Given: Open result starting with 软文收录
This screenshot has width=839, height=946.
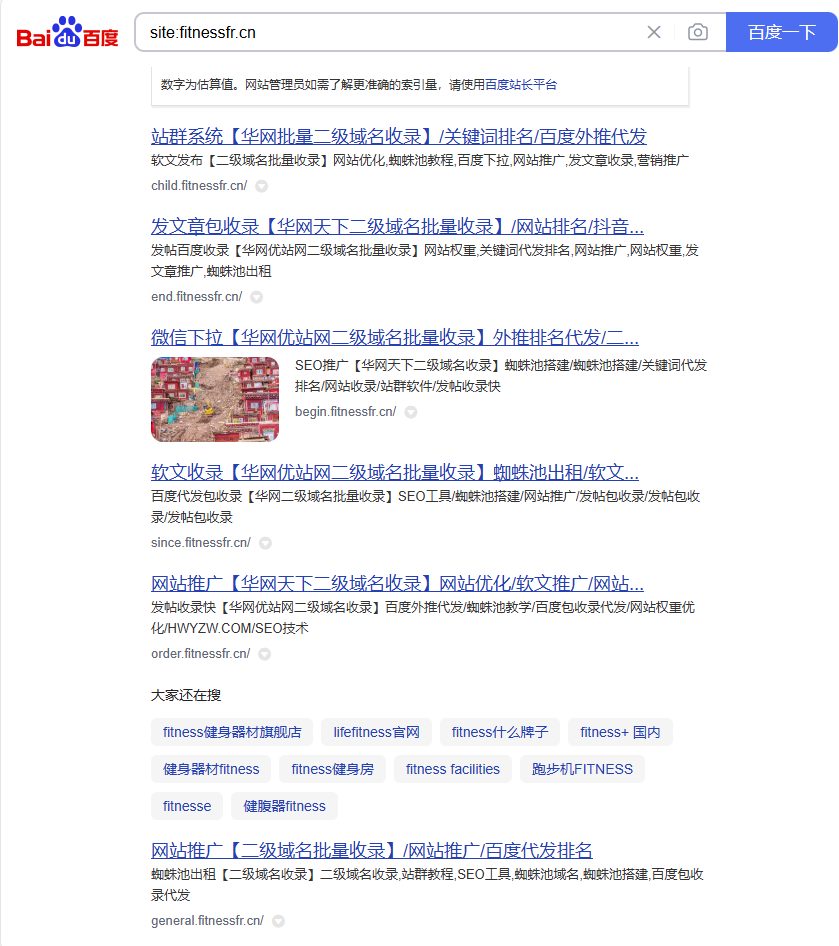Looking at the screenshot, I should [395, 472].
